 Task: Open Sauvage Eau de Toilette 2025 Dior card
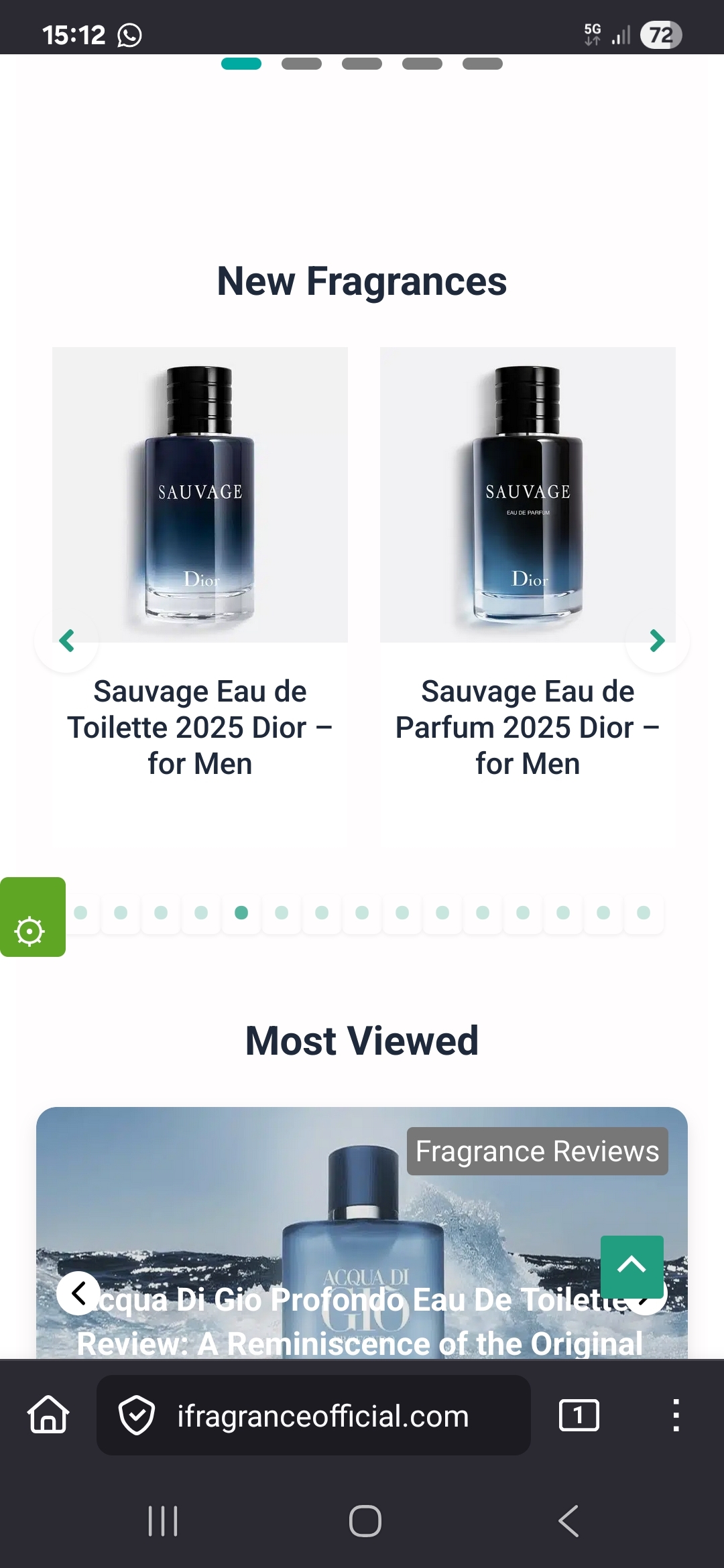point(200,727)
